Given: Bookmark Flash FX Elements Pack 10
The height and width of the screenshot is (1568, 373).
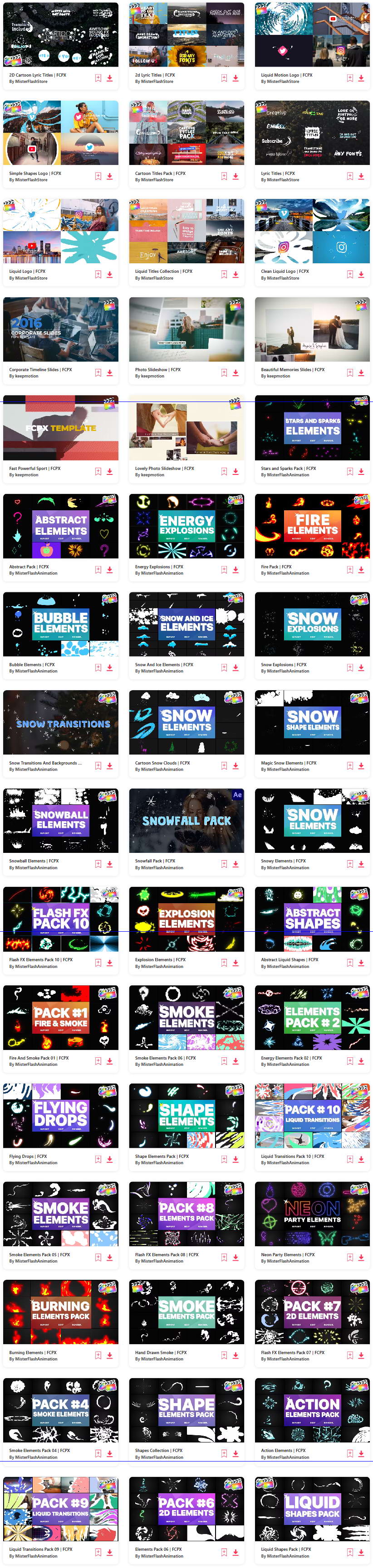Looking at the screenshot, I should pyautogui.click(x=98, y=963).
